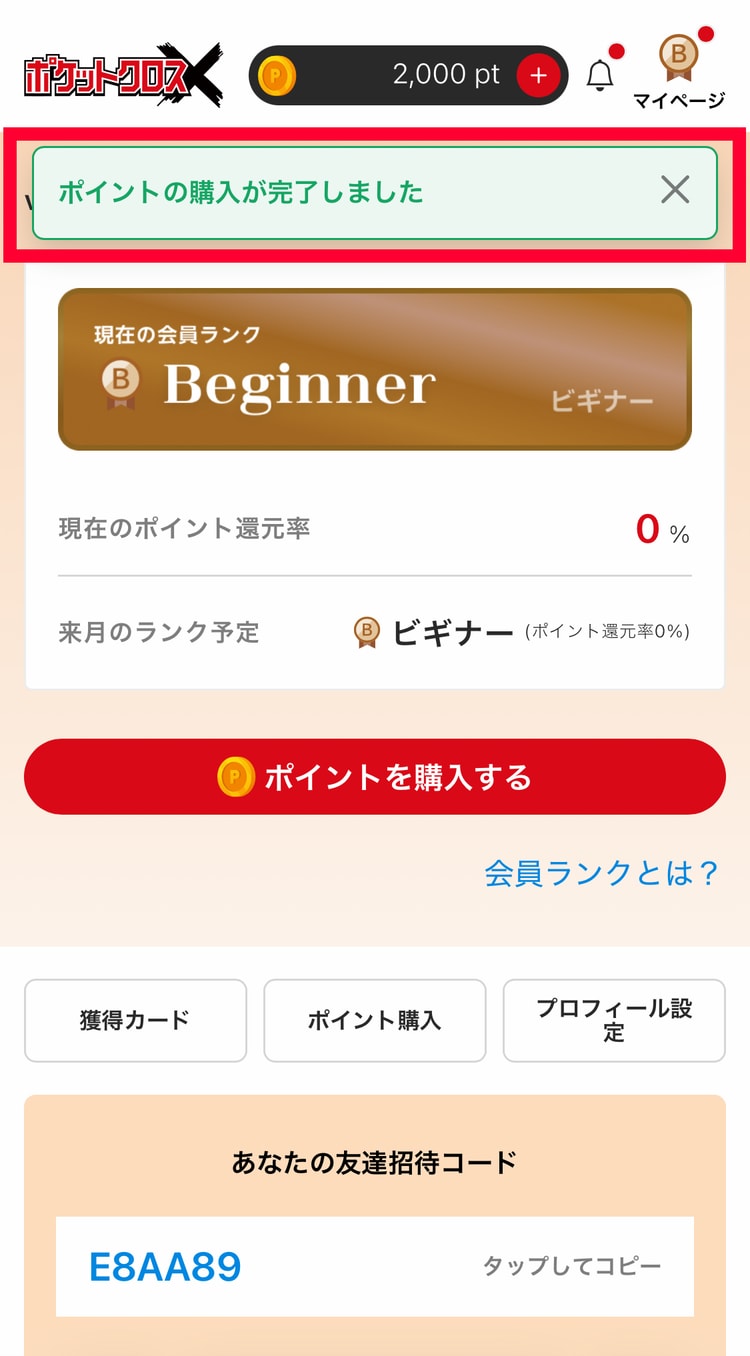750x1356 pixels.
Task: Open マイページ from the header
Action: pos(679,72)
